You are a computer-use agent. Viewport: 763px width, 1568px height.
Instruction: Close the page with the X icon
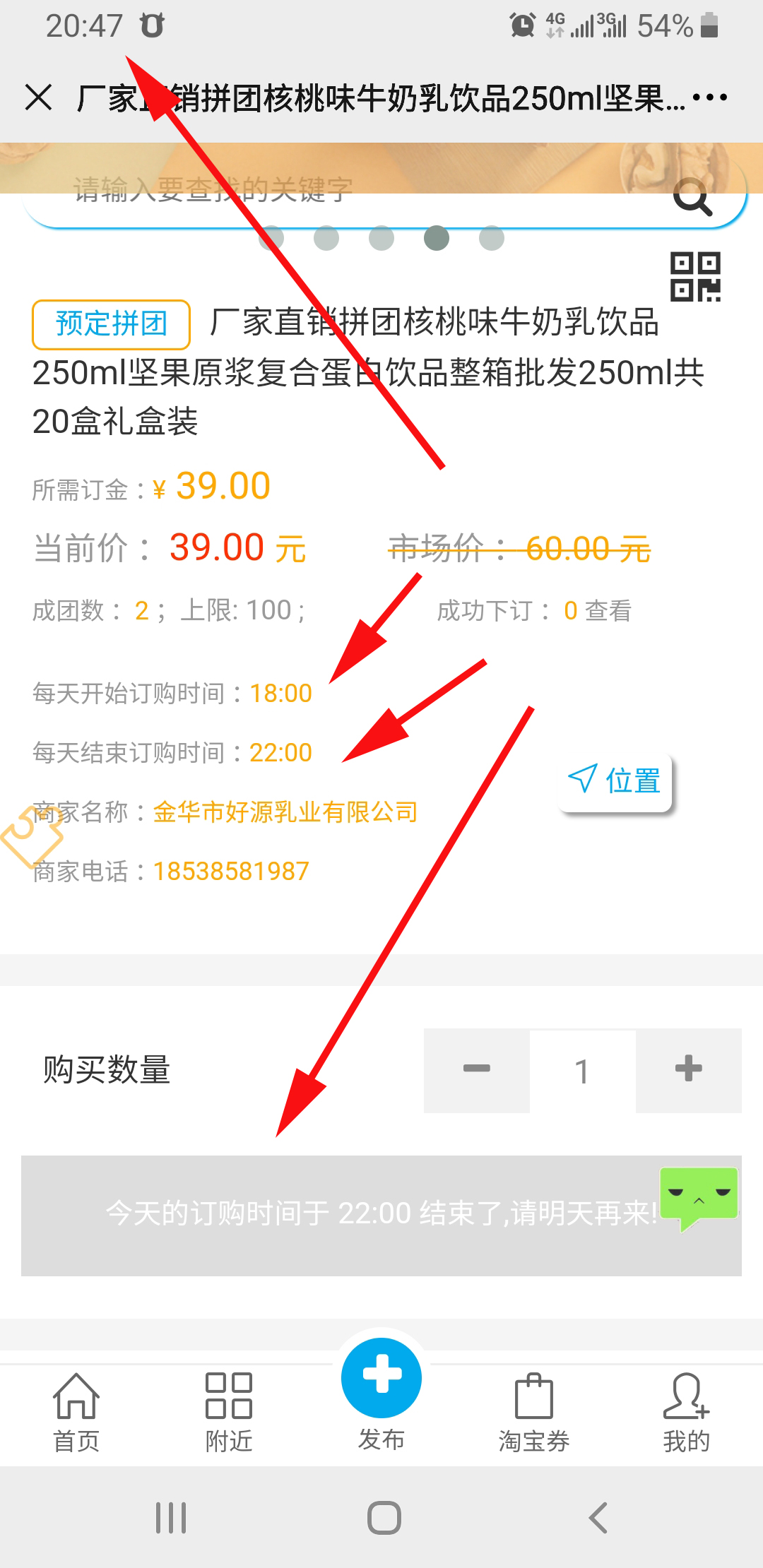tap(38, 97)
